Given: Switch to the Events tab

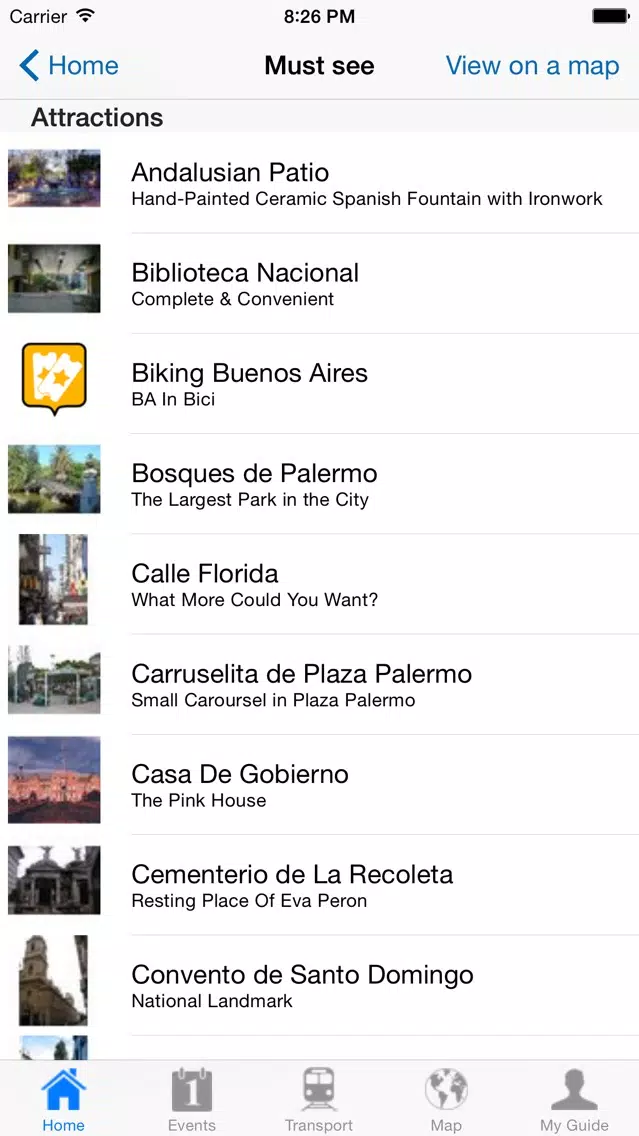Looking at the screenshot, I should click(191, 1099).
